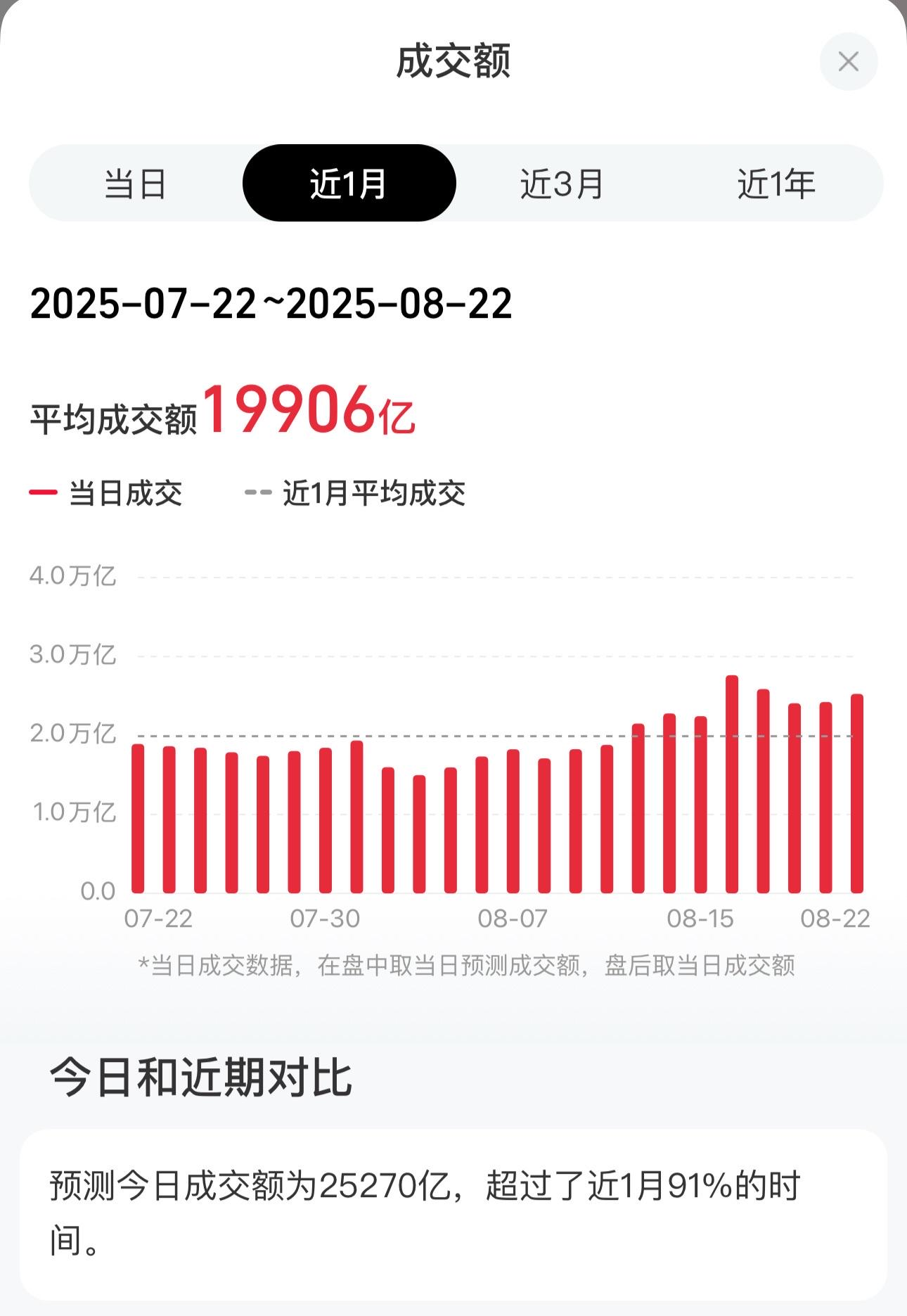Screen dimensions: 907x1316
Task: Switch to the 当日 tab
Action: [135, 184]
